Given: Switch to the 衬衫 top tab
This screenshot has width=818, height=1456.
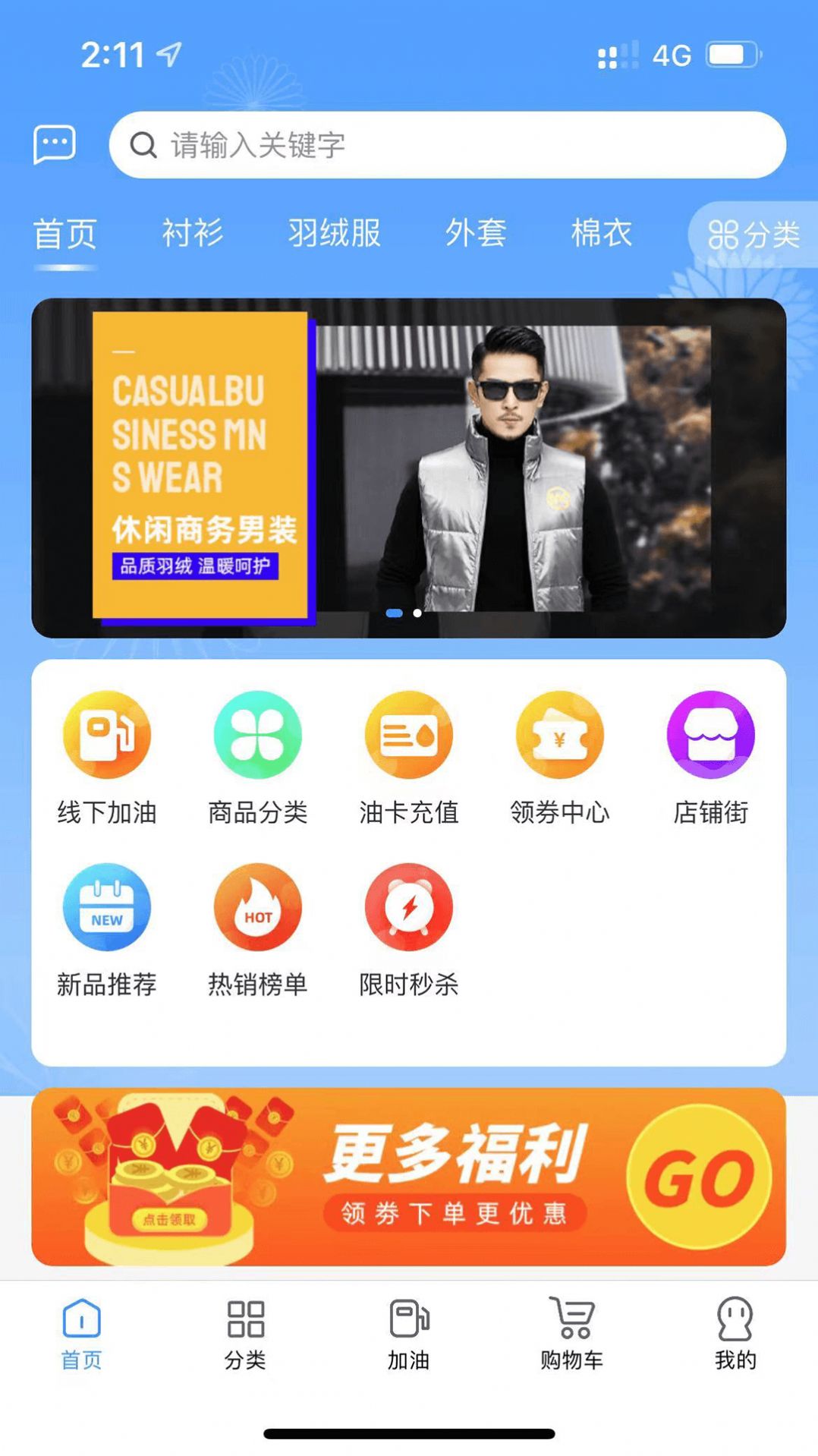Looking at the screenshot, I should point(193,233).
